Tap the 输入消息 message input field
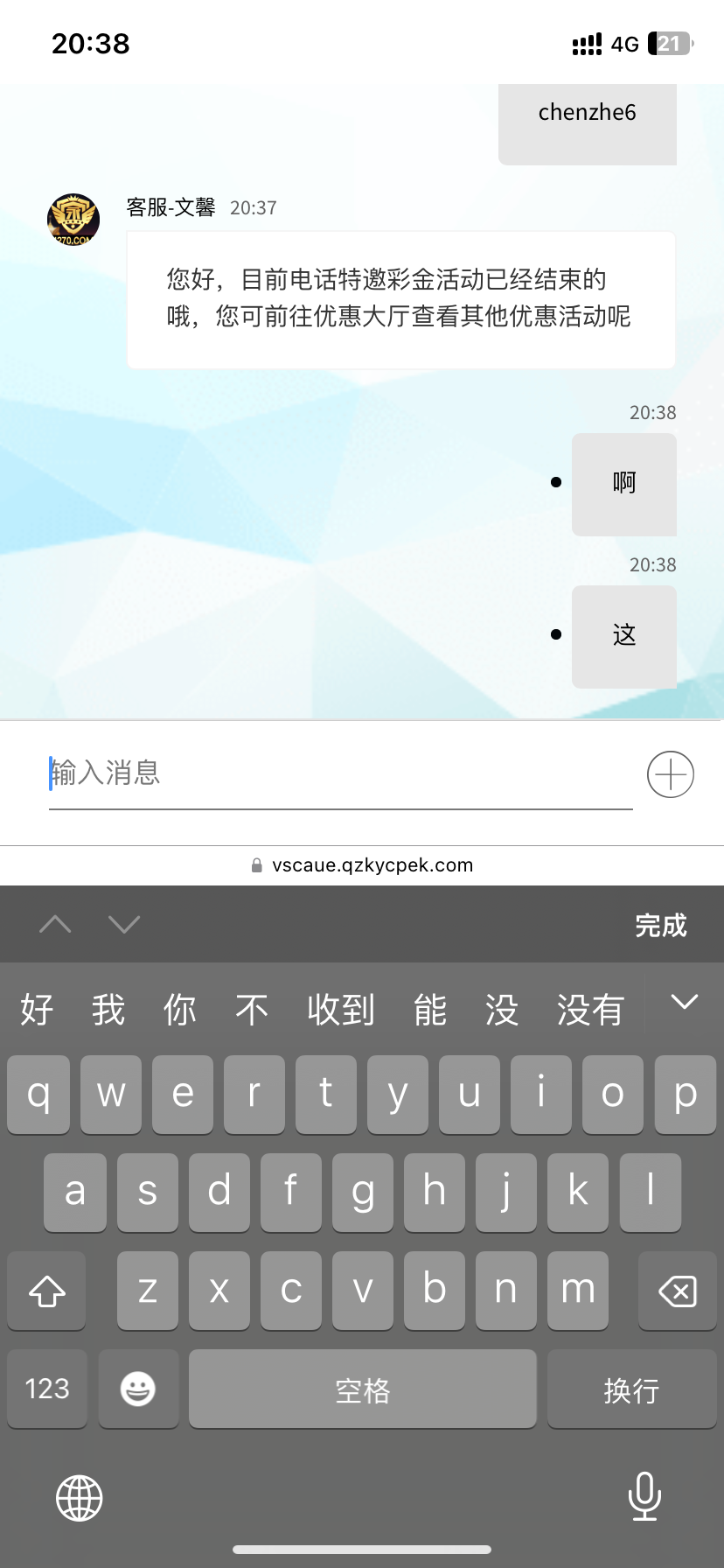The width and height of the screenshot is (724, 1568). tap(339, 773)
